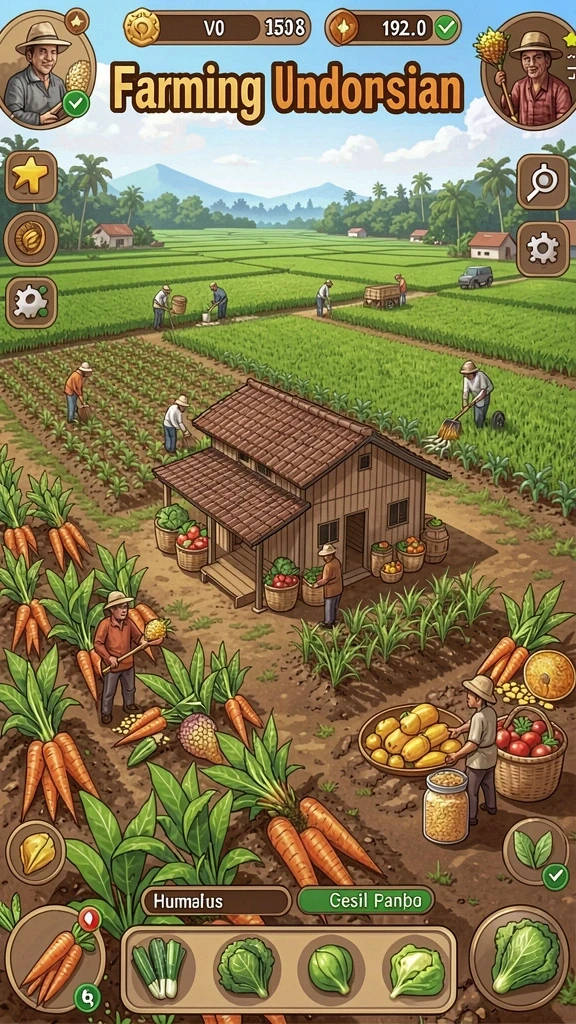This screenshot has width=576, height=1024.
Task: Open the star favorites button
Action: click(x=31, y=177)
